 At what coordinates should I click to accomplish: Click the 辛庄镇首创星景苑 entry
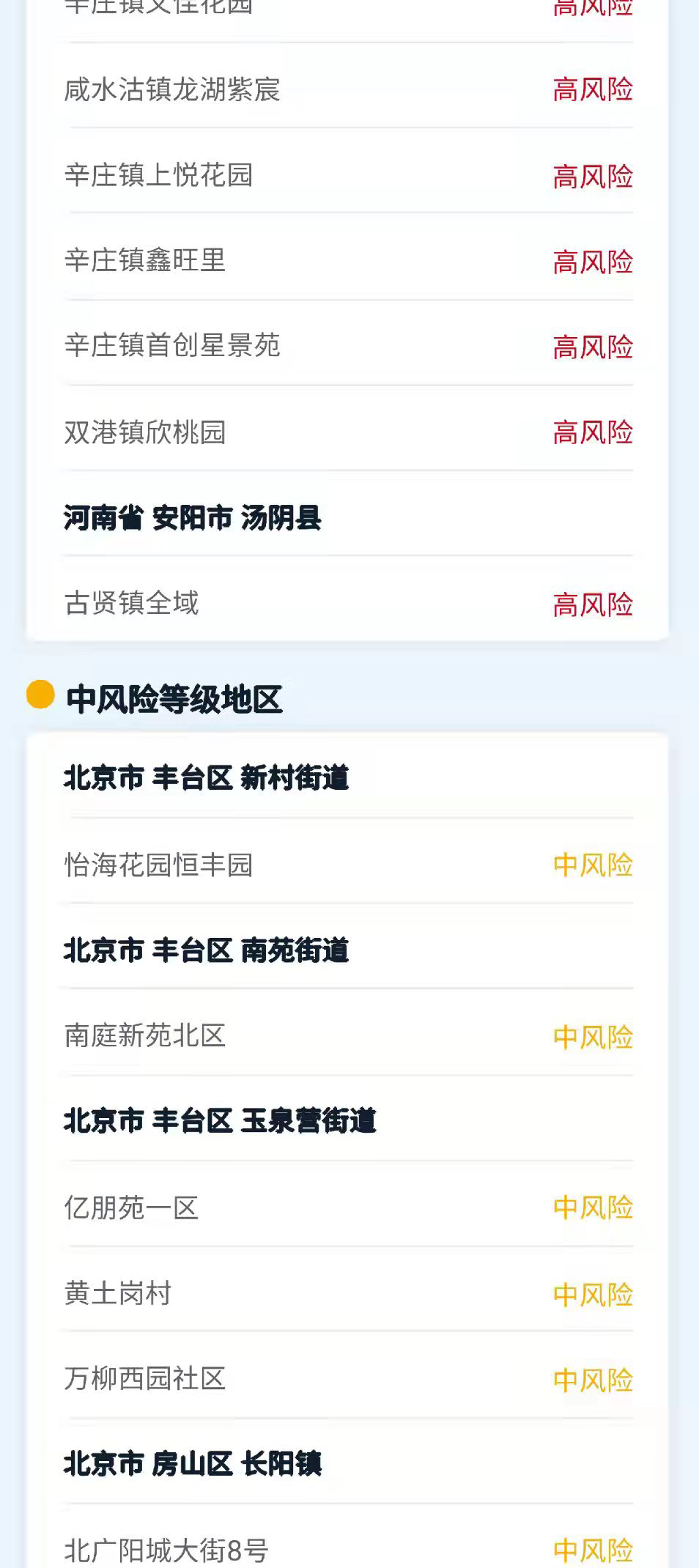click(172, 347)
